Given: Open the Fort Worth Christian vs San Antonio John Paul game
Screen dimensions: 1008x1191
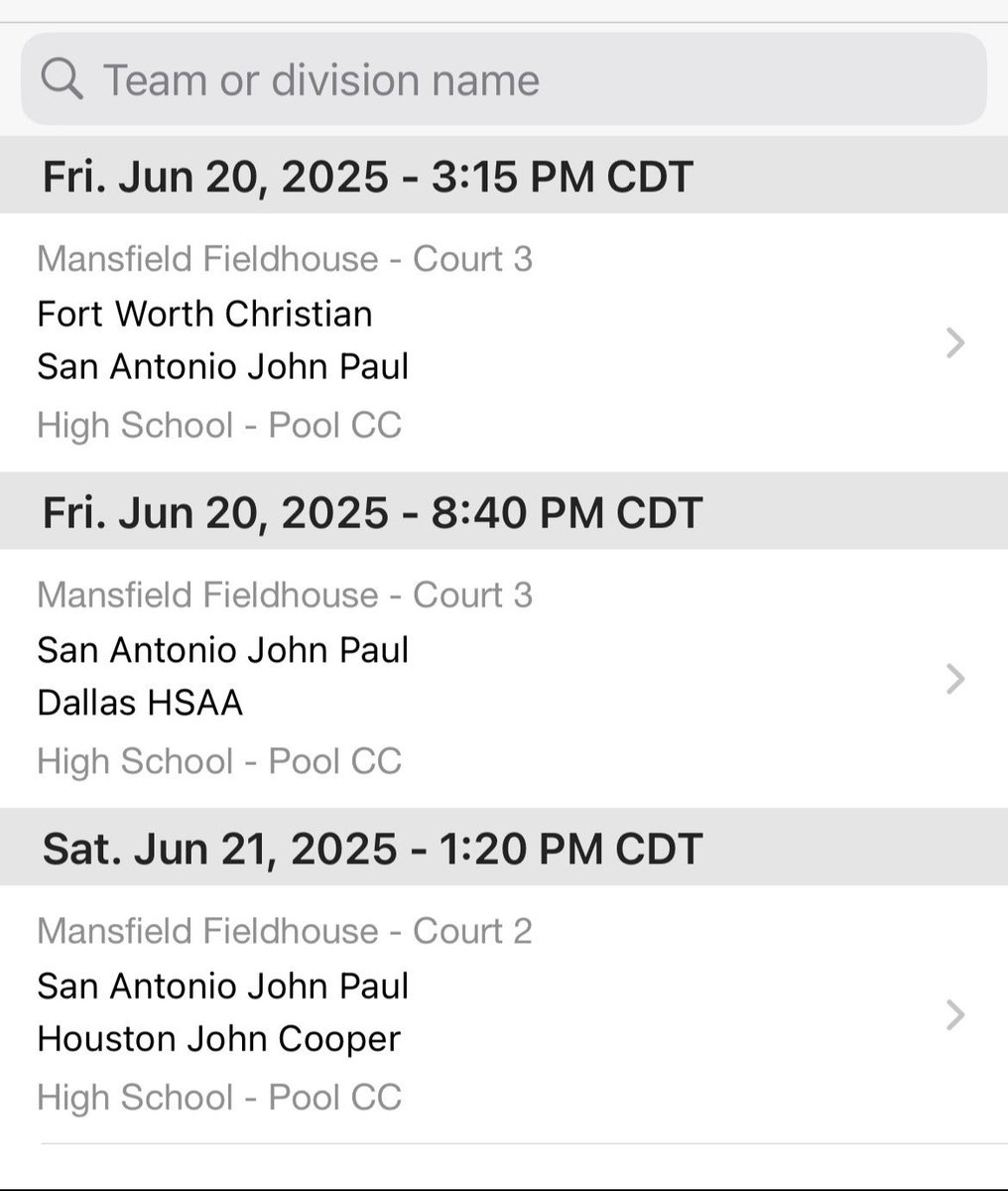Looking at the screenshot, I should [x=503, y=342].
